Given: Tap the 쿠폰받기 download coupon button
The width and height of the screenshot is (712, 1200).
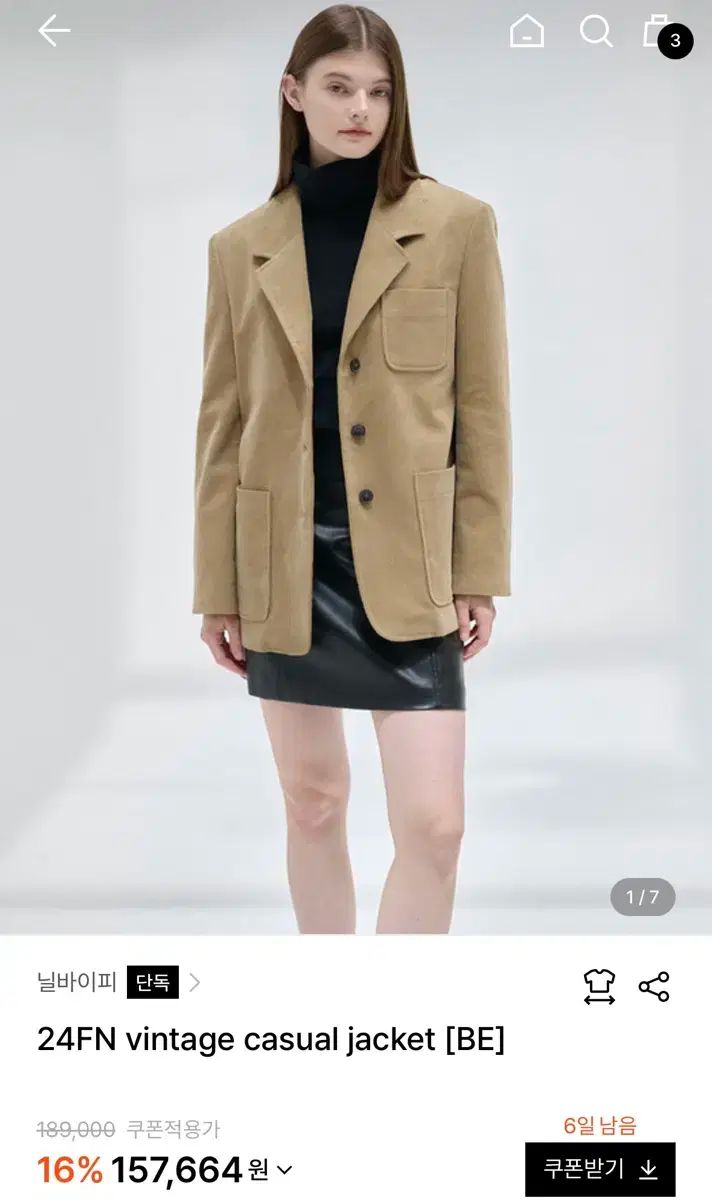Looking at the screenshot, I should click(x=600, y=1169).
